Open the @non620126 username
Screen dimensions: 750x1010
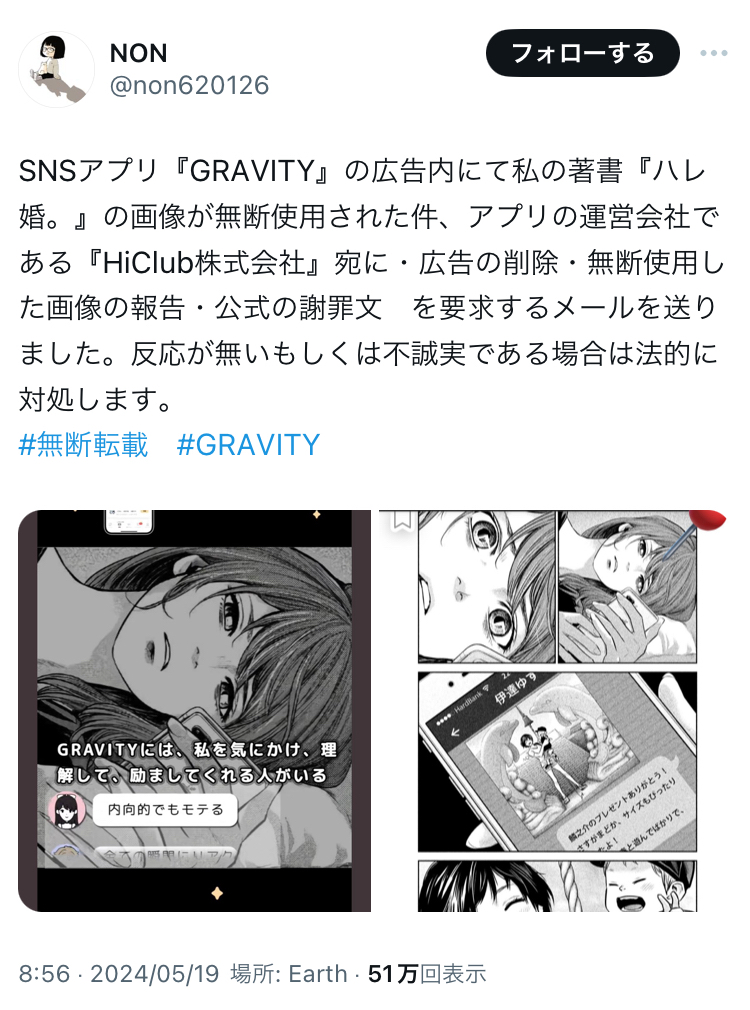coord(189,85)
